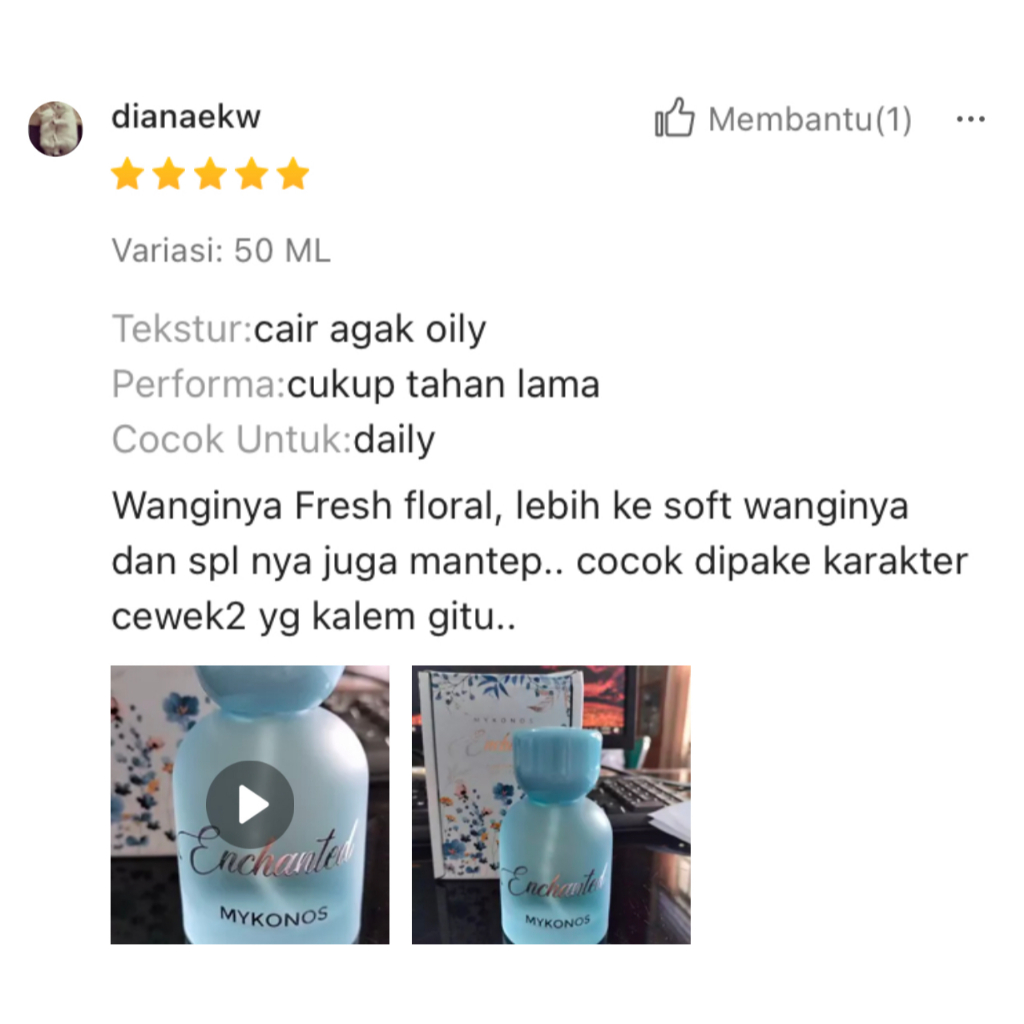
Task: Play the Enchanted Mykonos review video
Action: (x=250, y=804)
